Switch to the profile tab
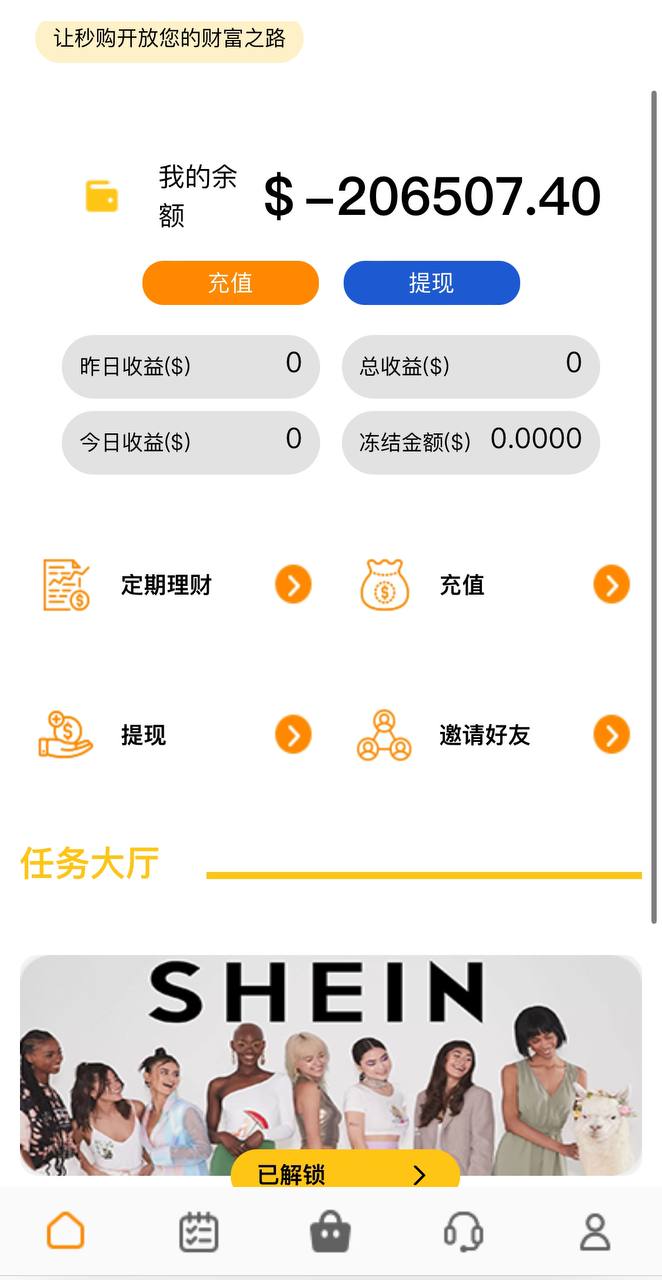 coord(595,1232)
